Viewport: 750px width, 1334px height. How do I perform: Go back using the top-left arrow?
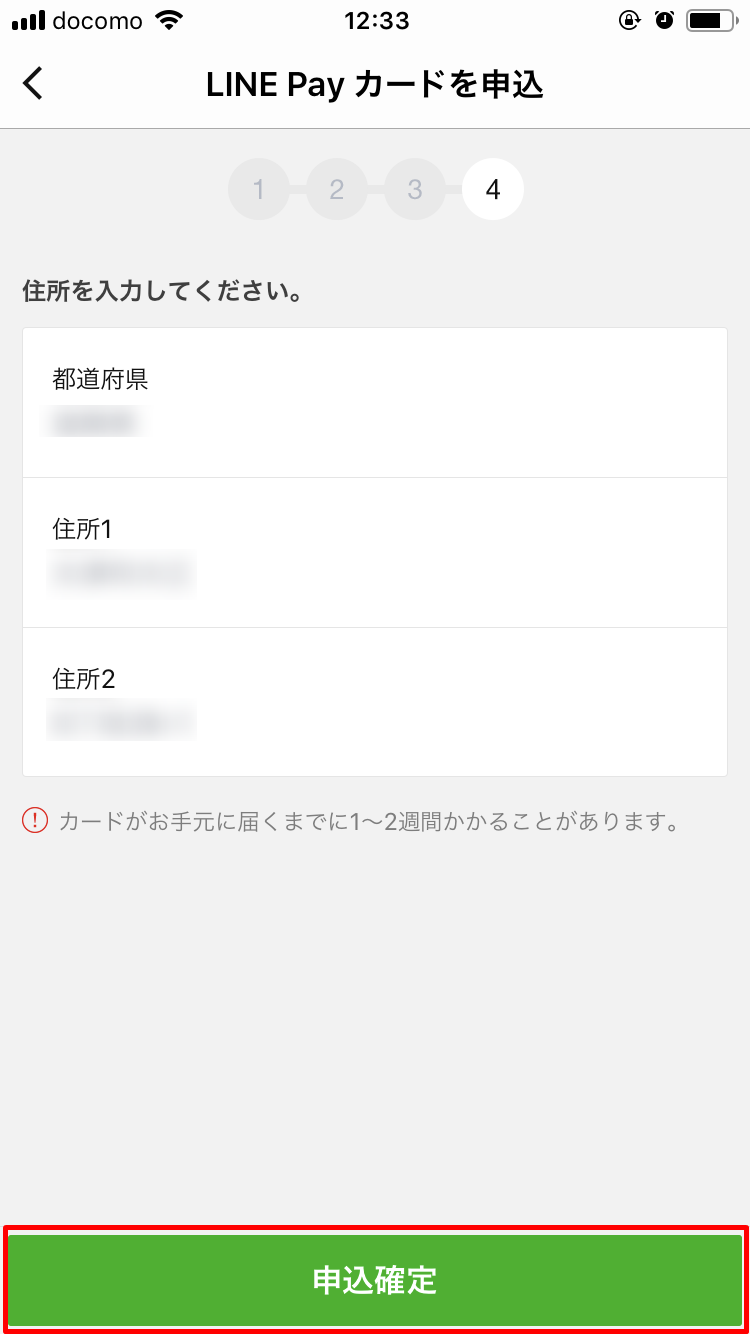point(33,84)
